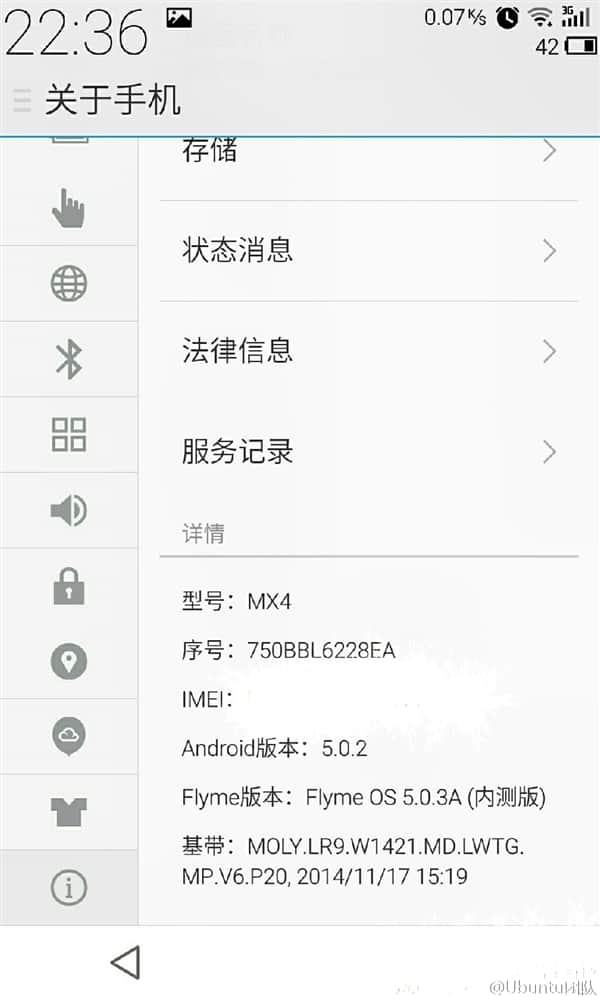Open 状态消息 status information
600x1000 pixels.
[368, 250]
